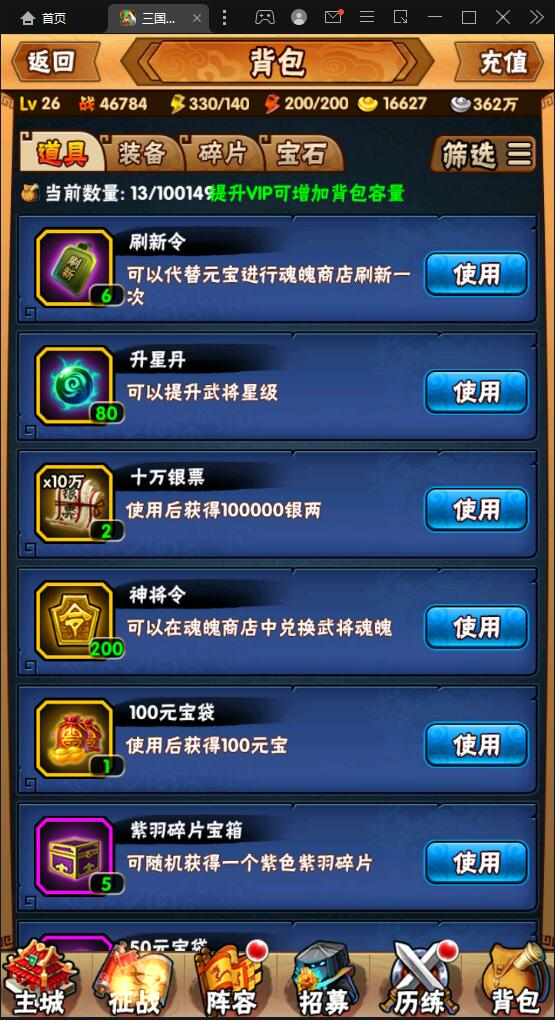Use the 100元宝袋 item
The height and width of the screenshot is (1020, 555).
tap(476, 745)
